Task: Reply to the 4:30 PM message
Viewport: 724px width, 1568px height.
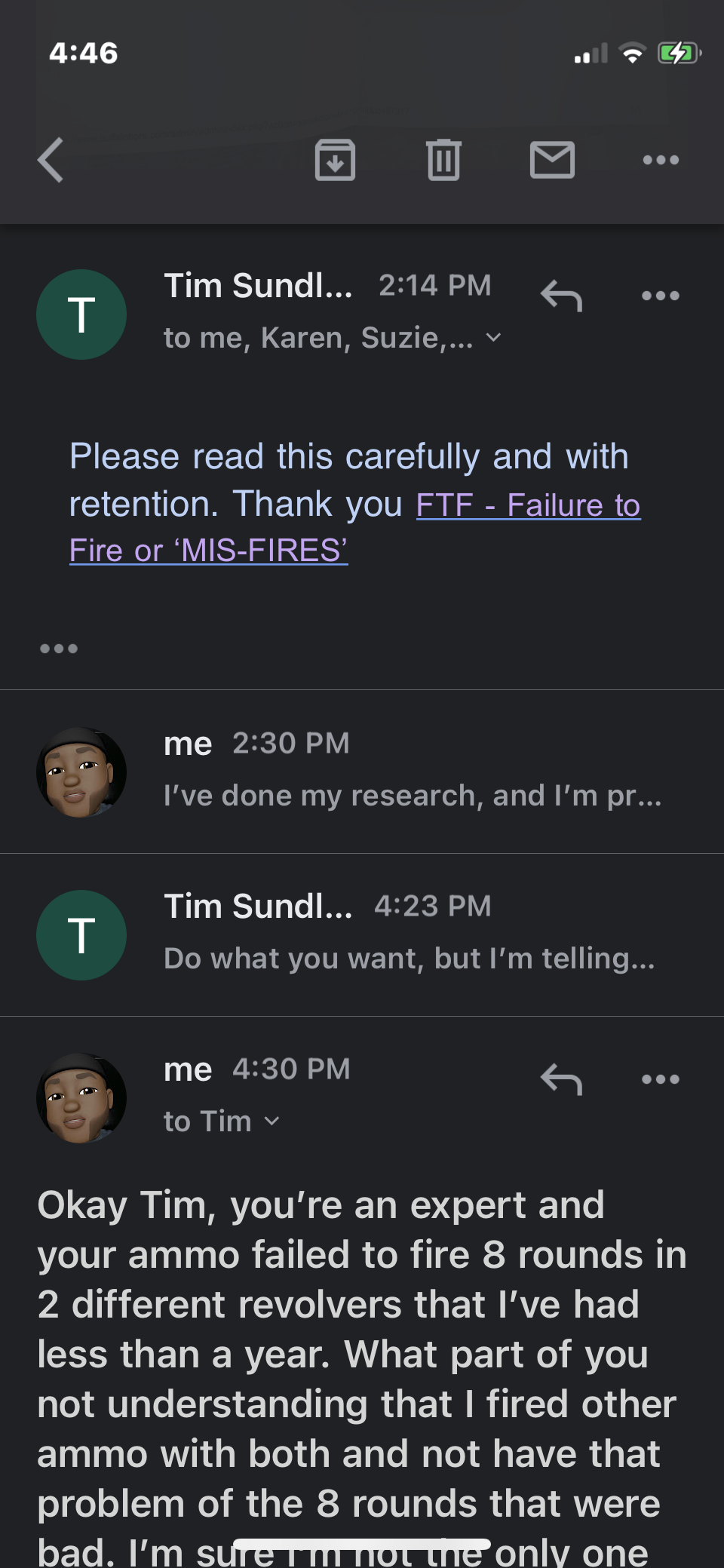Action: point(562,1079)
